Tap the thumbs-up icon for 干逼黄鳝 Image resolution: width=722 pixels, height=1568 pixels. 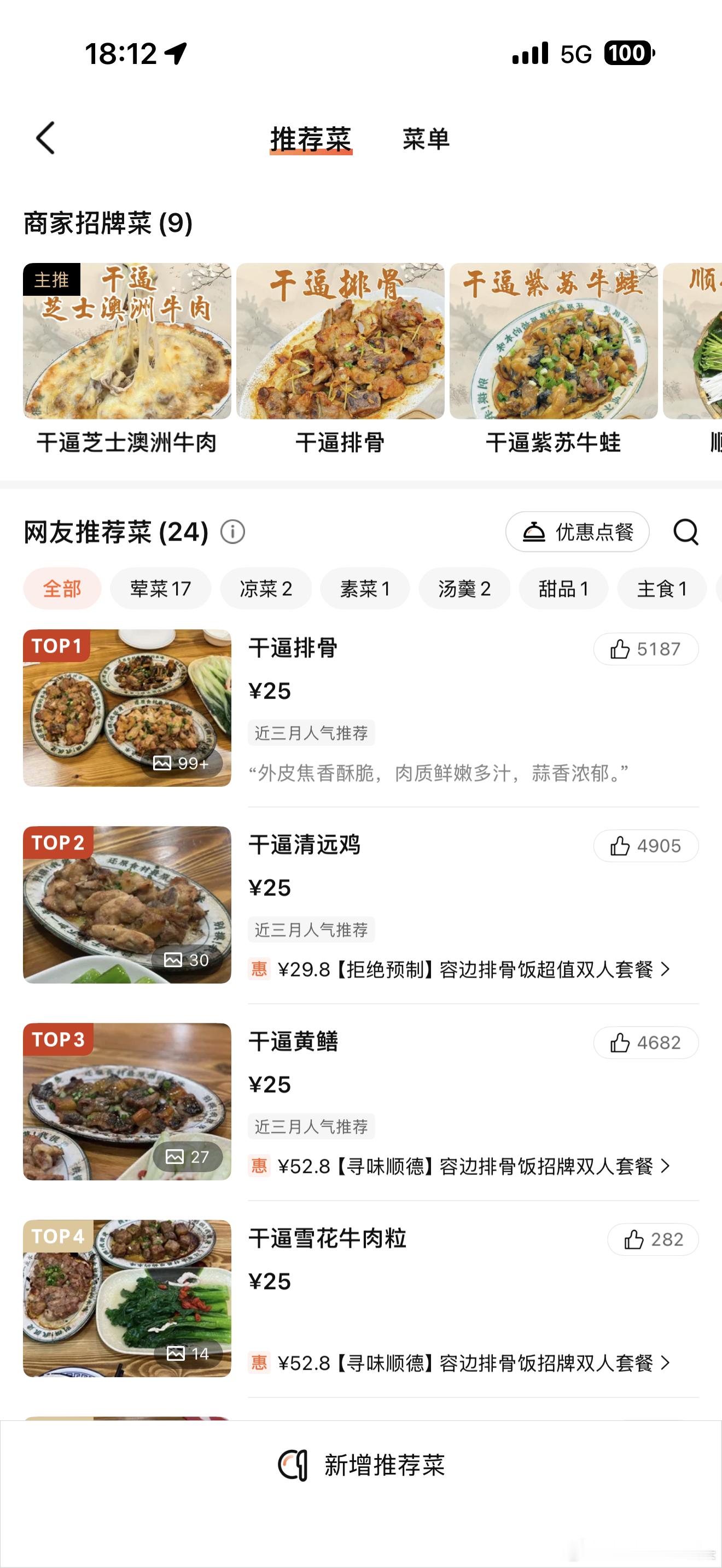[620, 1042]
